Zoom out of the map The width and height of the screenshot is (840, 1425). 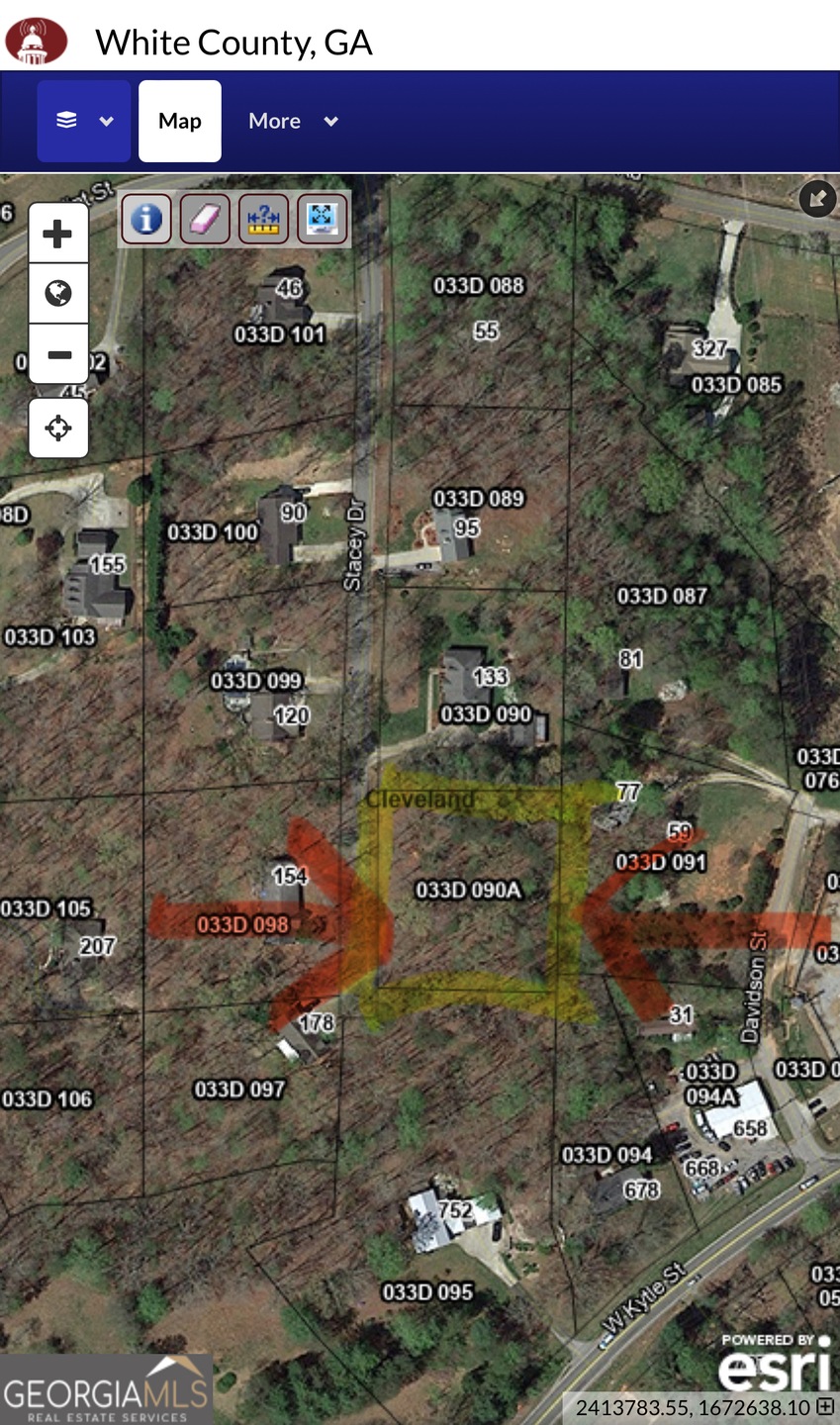(58, 354)
